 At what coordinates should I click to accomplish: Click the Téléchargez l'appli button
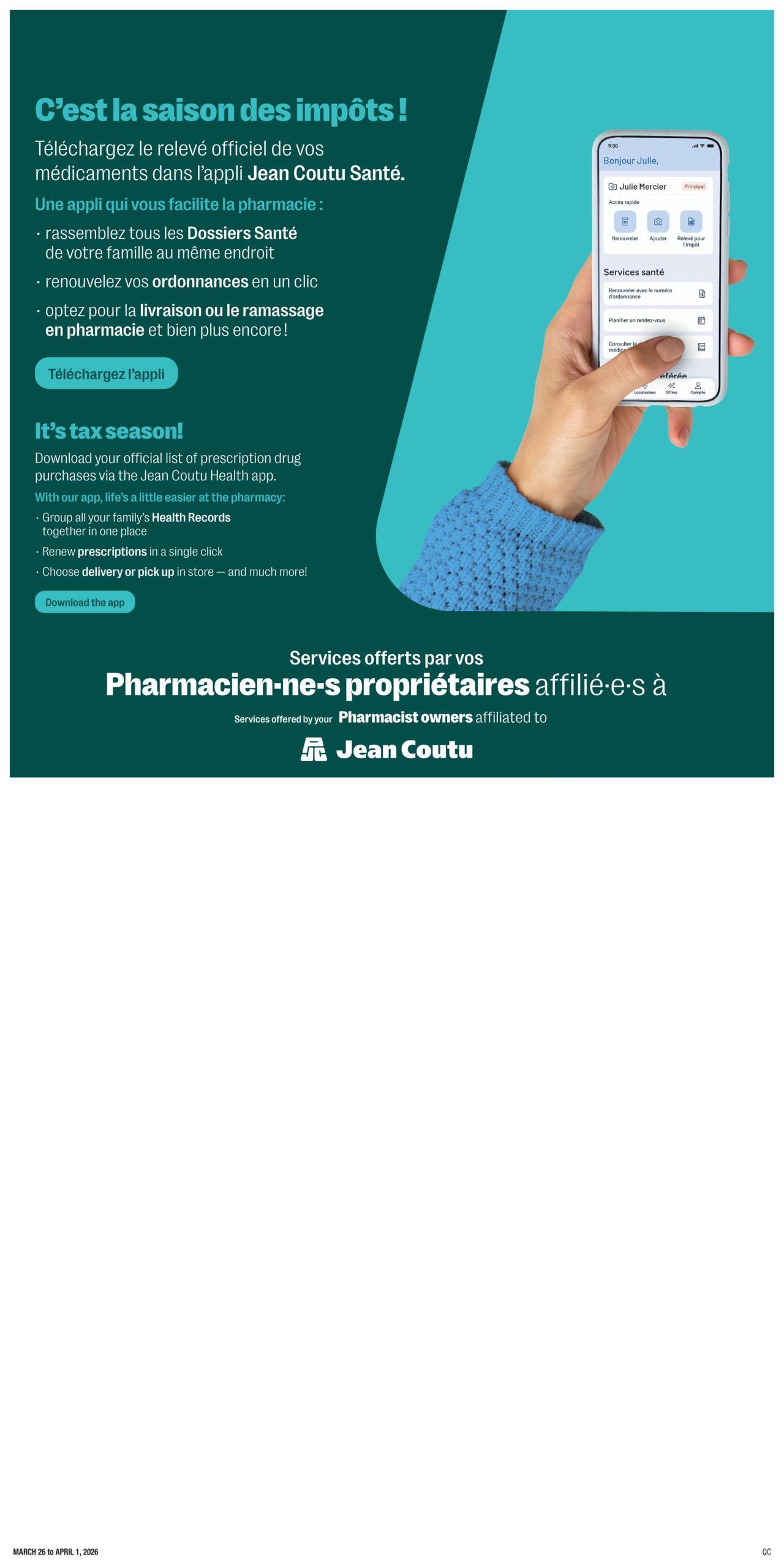click(x=105, y=372)
